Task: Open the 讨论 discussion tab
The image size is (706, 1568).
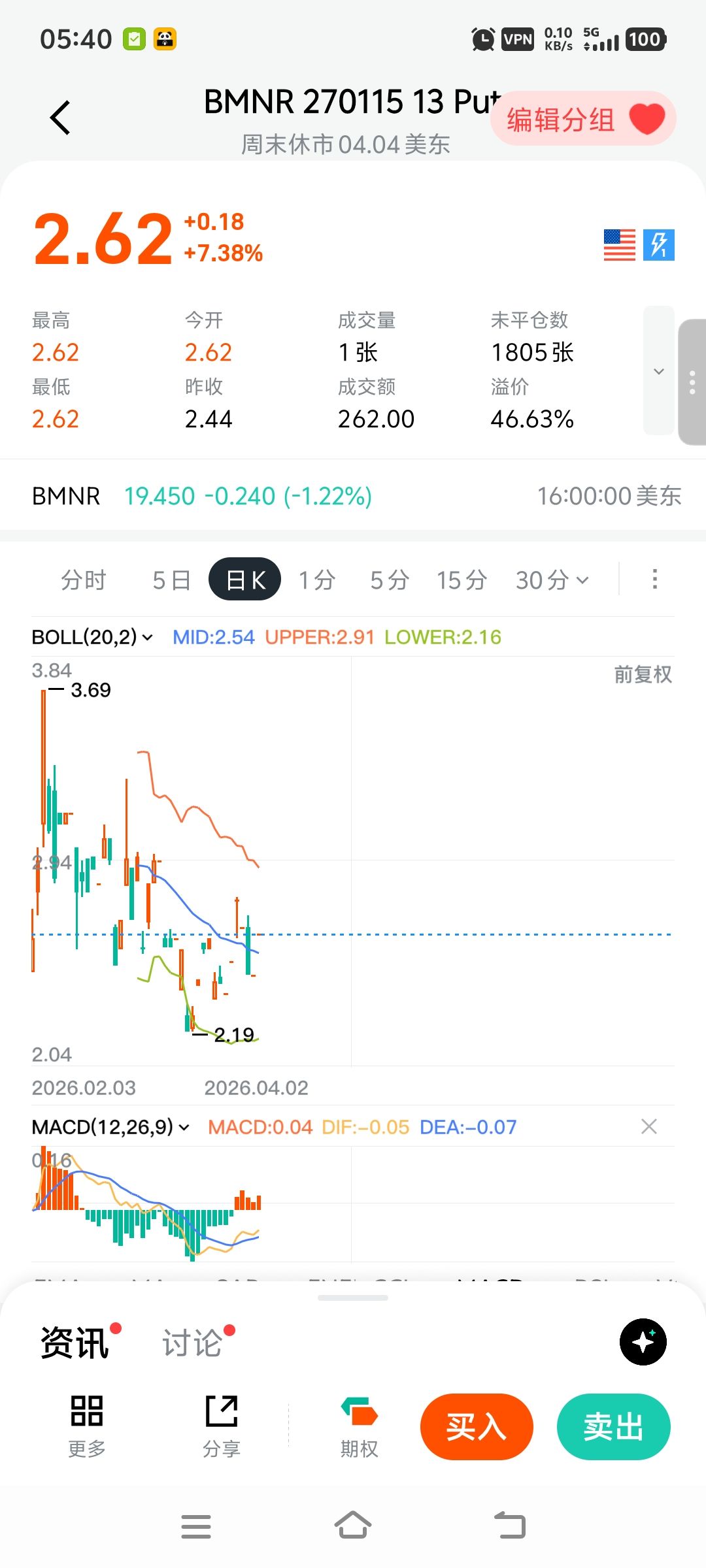Action: point(193,1343)
